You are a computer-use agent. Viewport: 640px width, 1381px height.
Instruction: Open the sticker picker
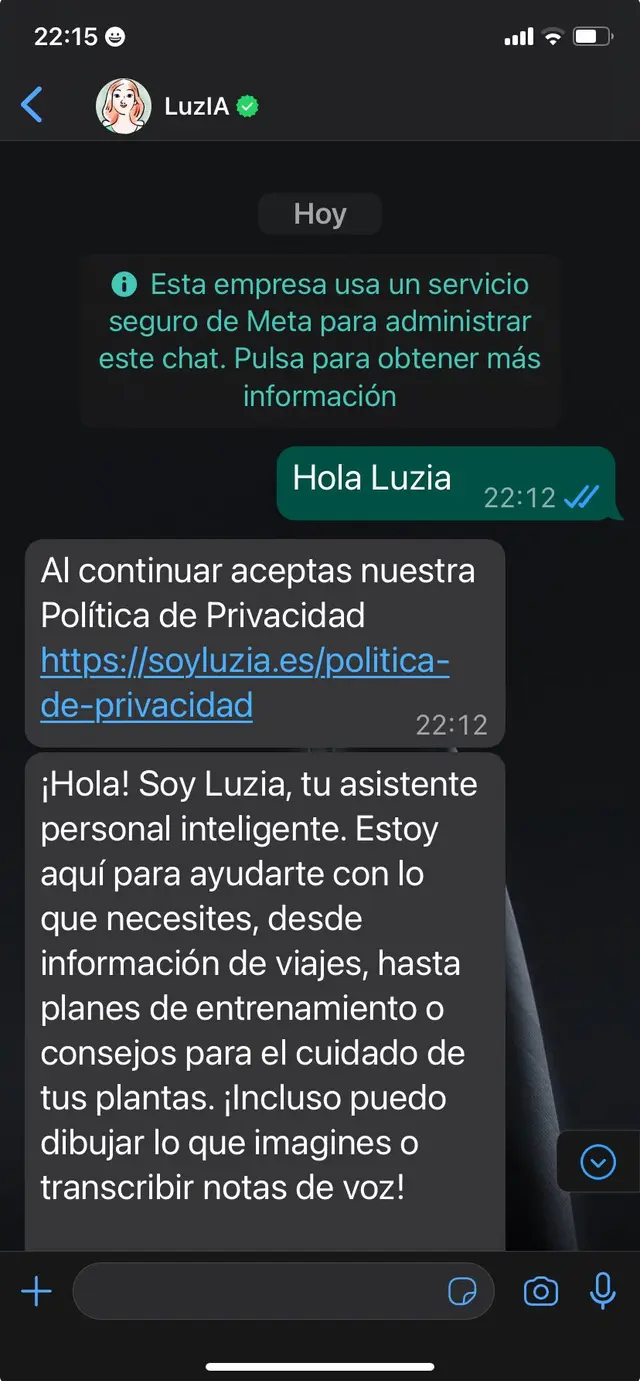[462, 1291]
